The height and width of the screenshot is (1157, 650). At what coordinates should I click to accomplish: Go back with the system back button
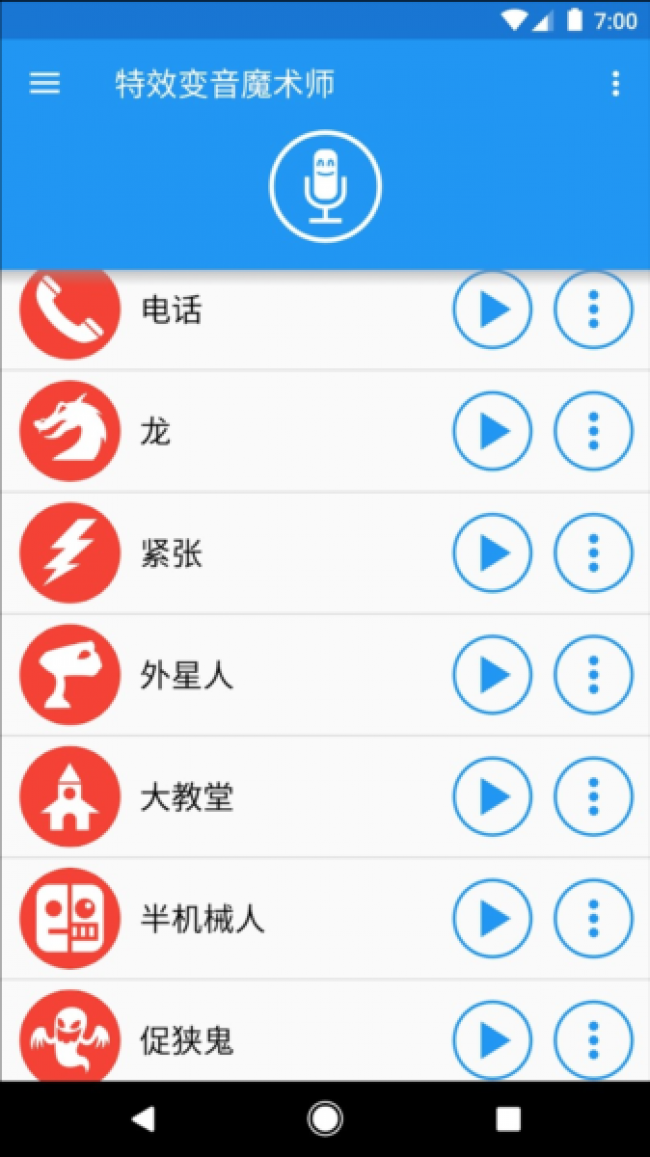coord(143,1119)
